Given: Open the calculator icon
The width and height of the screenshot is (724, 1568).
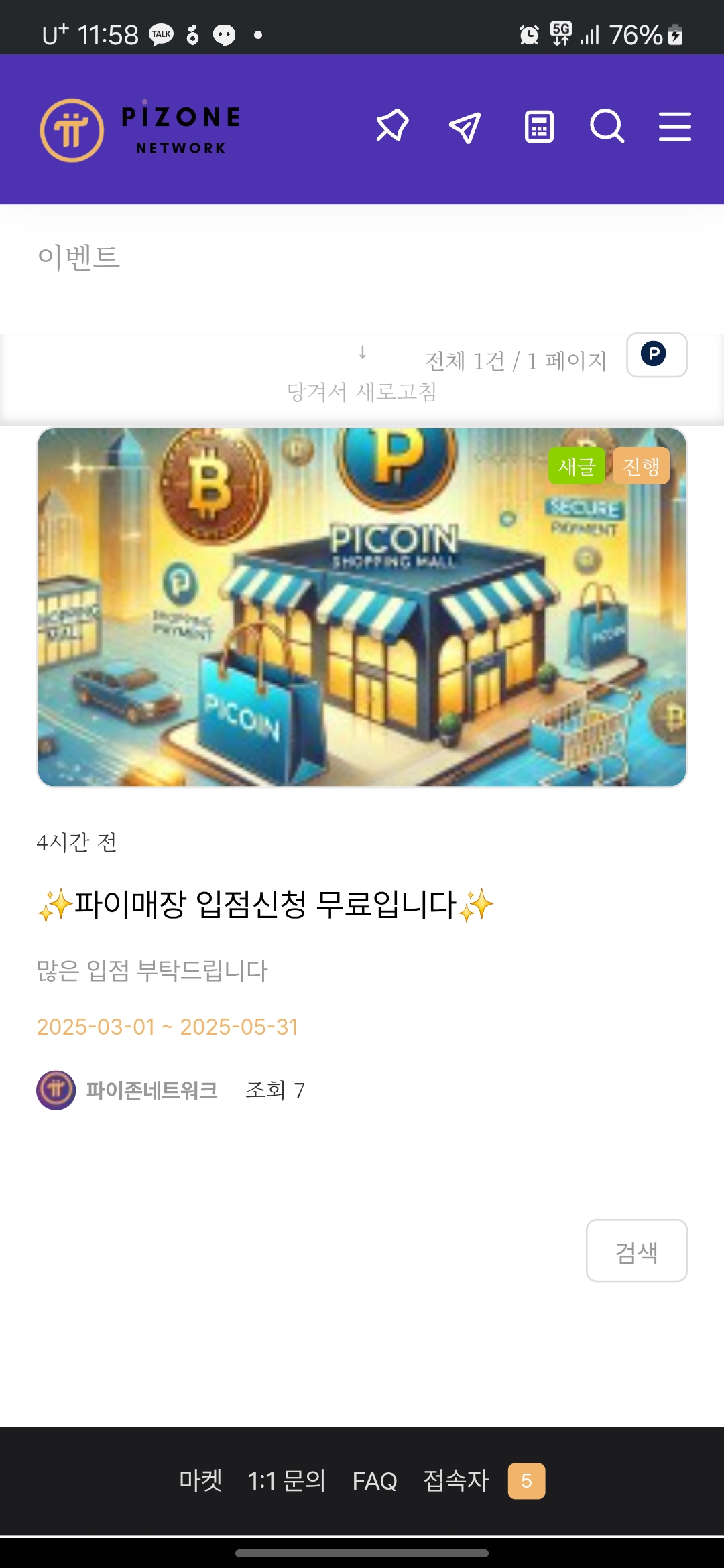Looking at the screenshot, I should tap(539, 127).
